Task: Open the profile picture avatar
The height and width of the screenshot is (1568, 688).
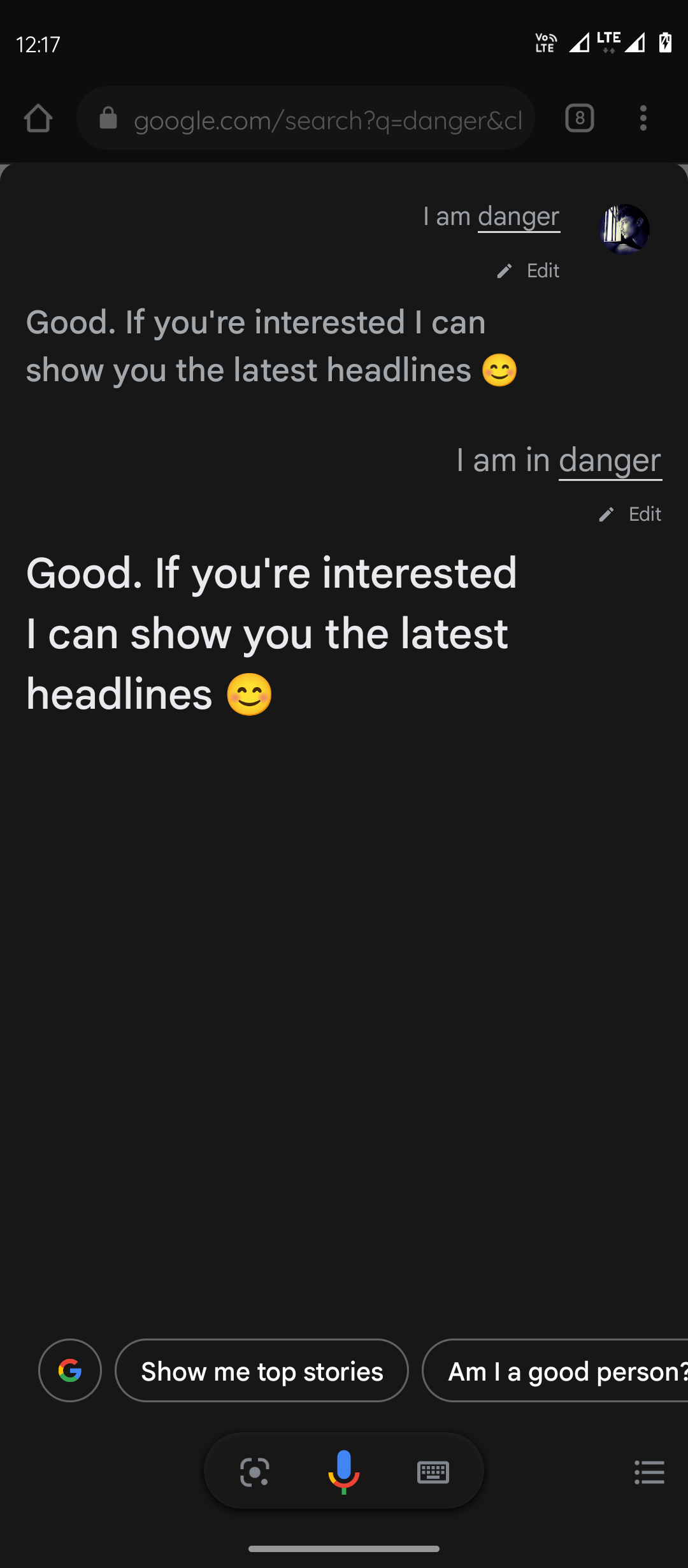Action: tap(625, 229)
